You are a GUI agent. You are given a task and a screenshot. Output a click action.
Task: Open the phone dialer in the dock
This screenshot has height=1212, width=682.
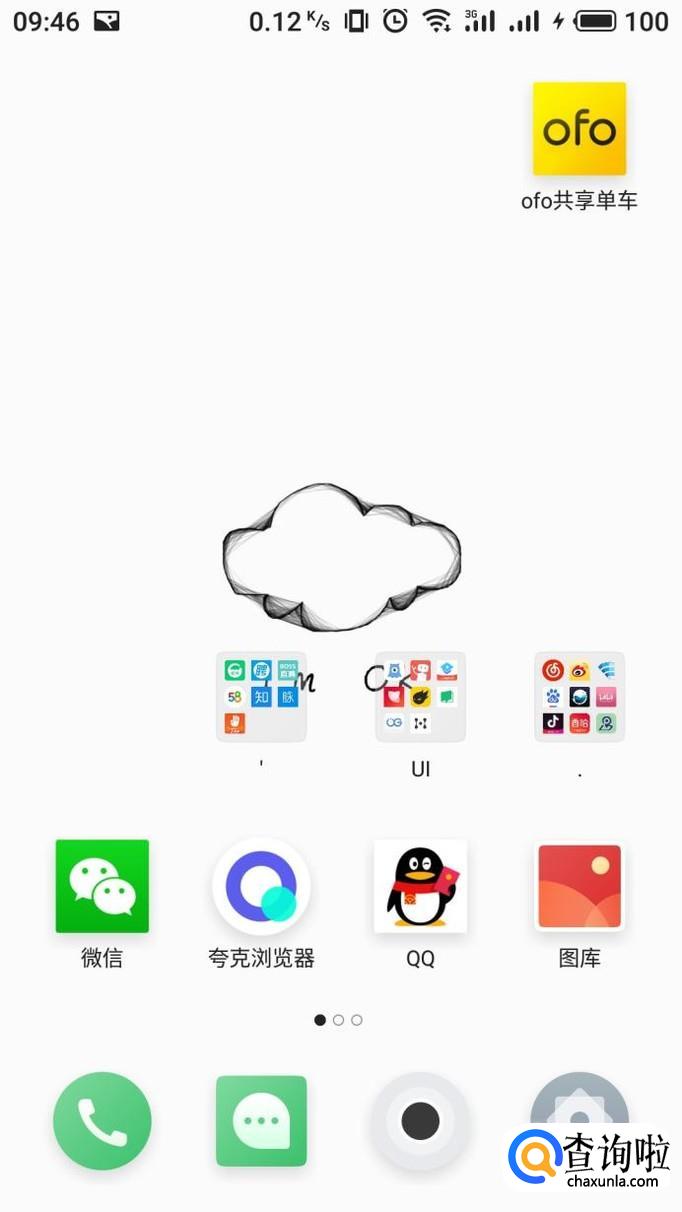(102, 1121)
